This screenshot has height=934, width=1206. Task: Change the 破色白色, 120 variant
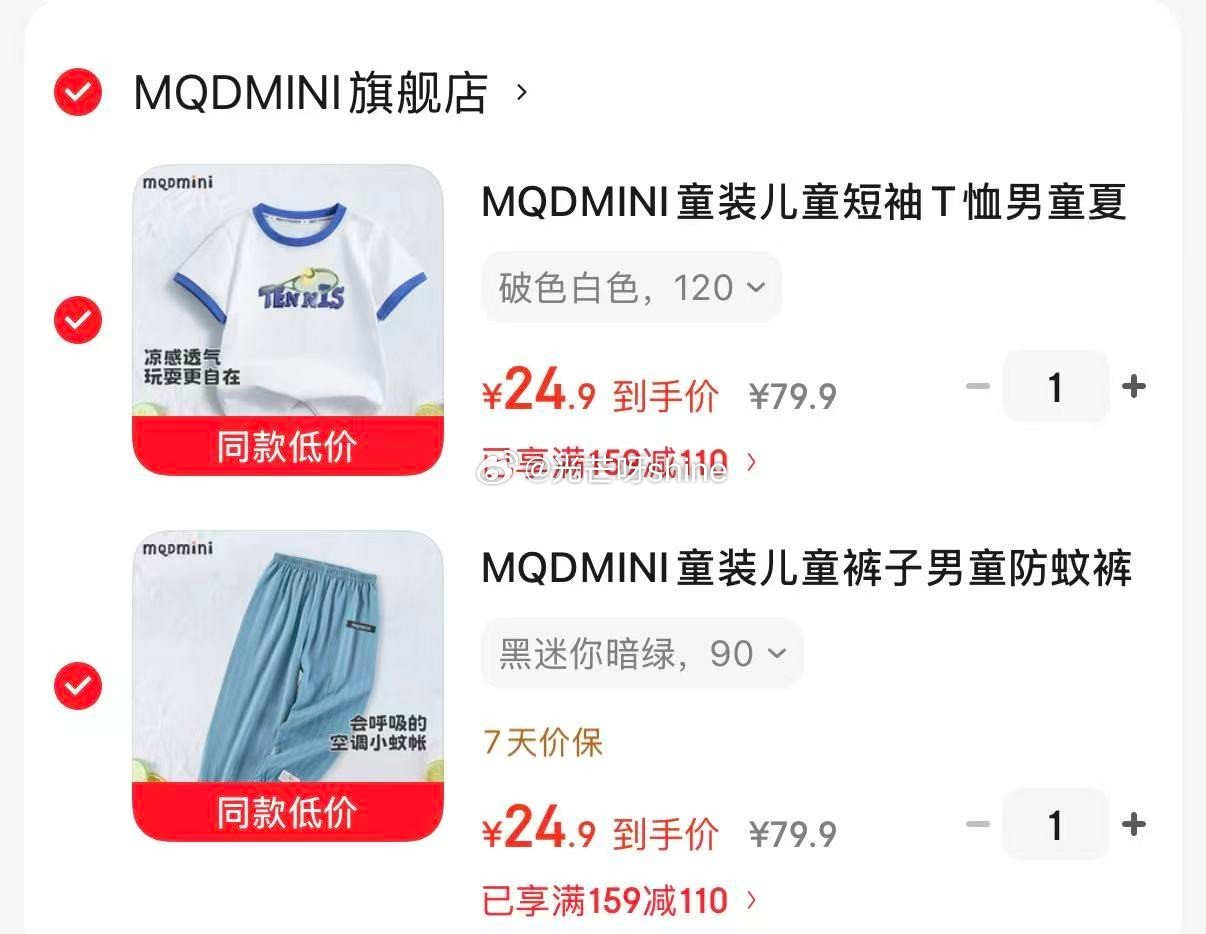coord(631,288)
